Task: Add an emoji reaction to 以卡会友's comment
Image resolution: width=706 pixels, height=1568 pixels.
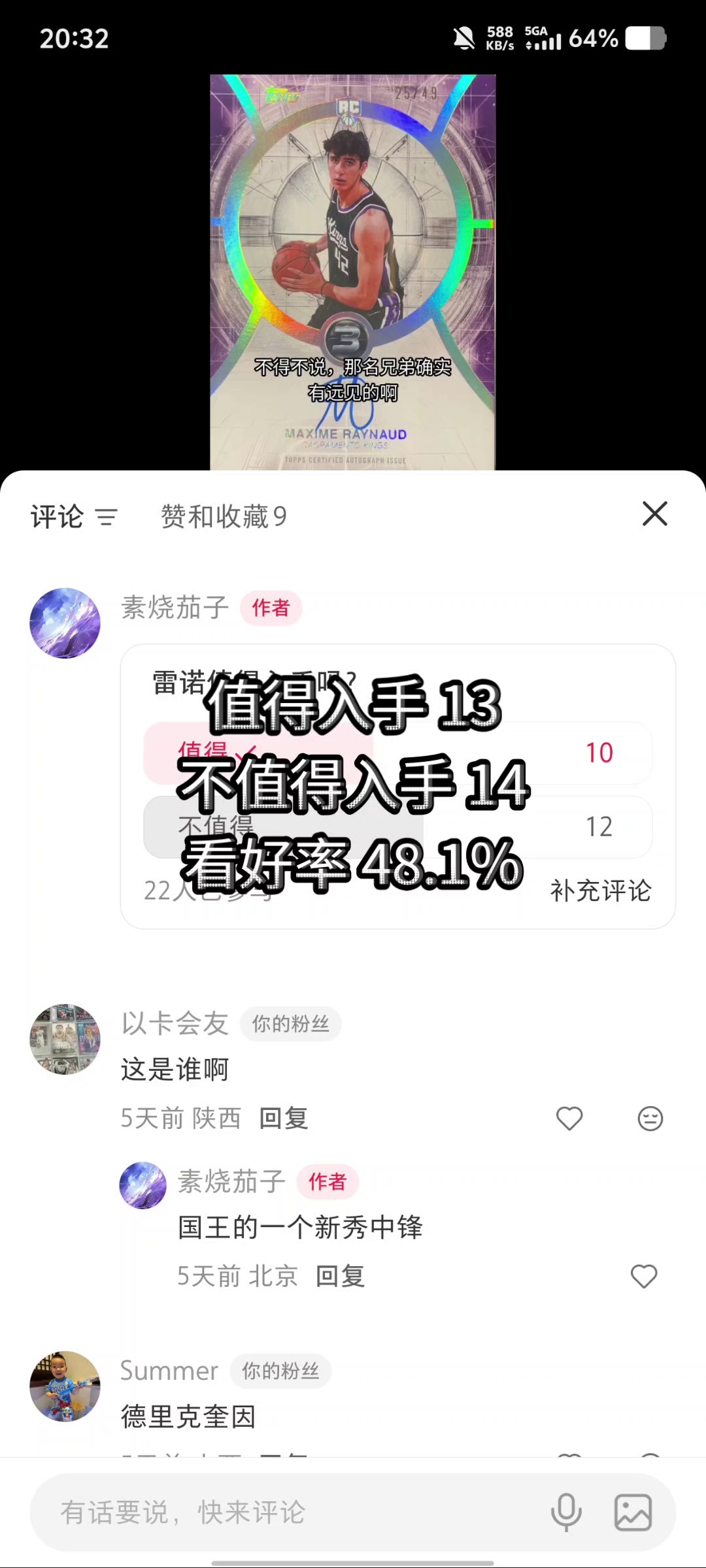Action: [x=650, y=1119]
